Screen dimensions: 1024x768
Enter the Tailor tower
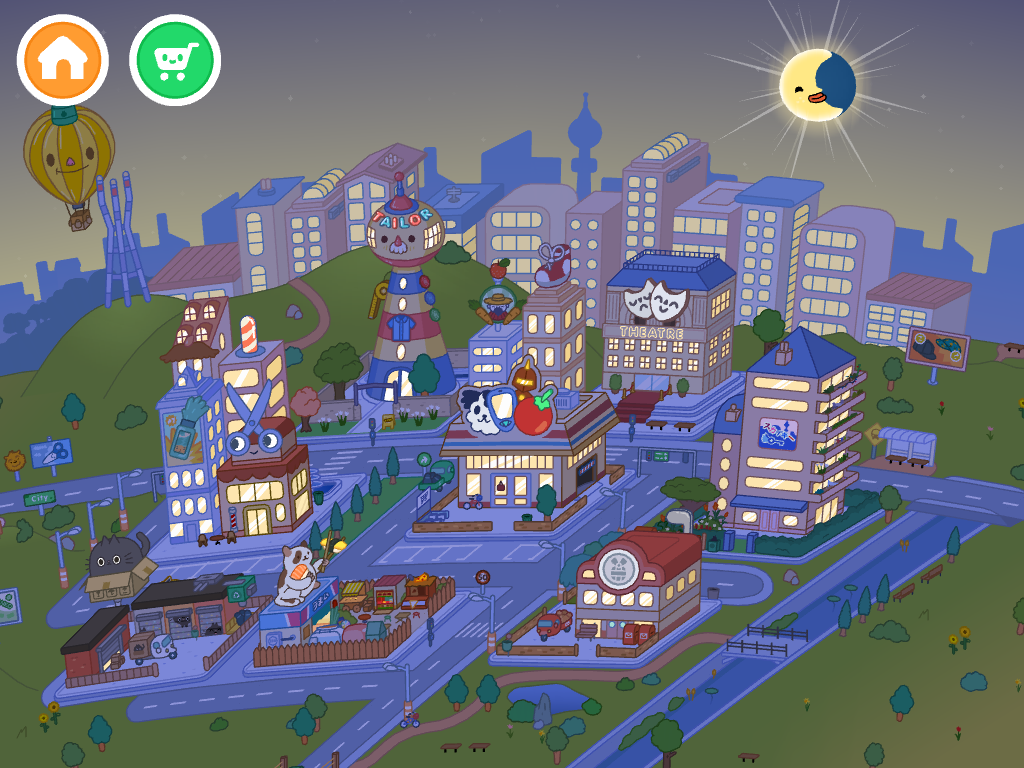pyautogui.click(x=403, y=300)
